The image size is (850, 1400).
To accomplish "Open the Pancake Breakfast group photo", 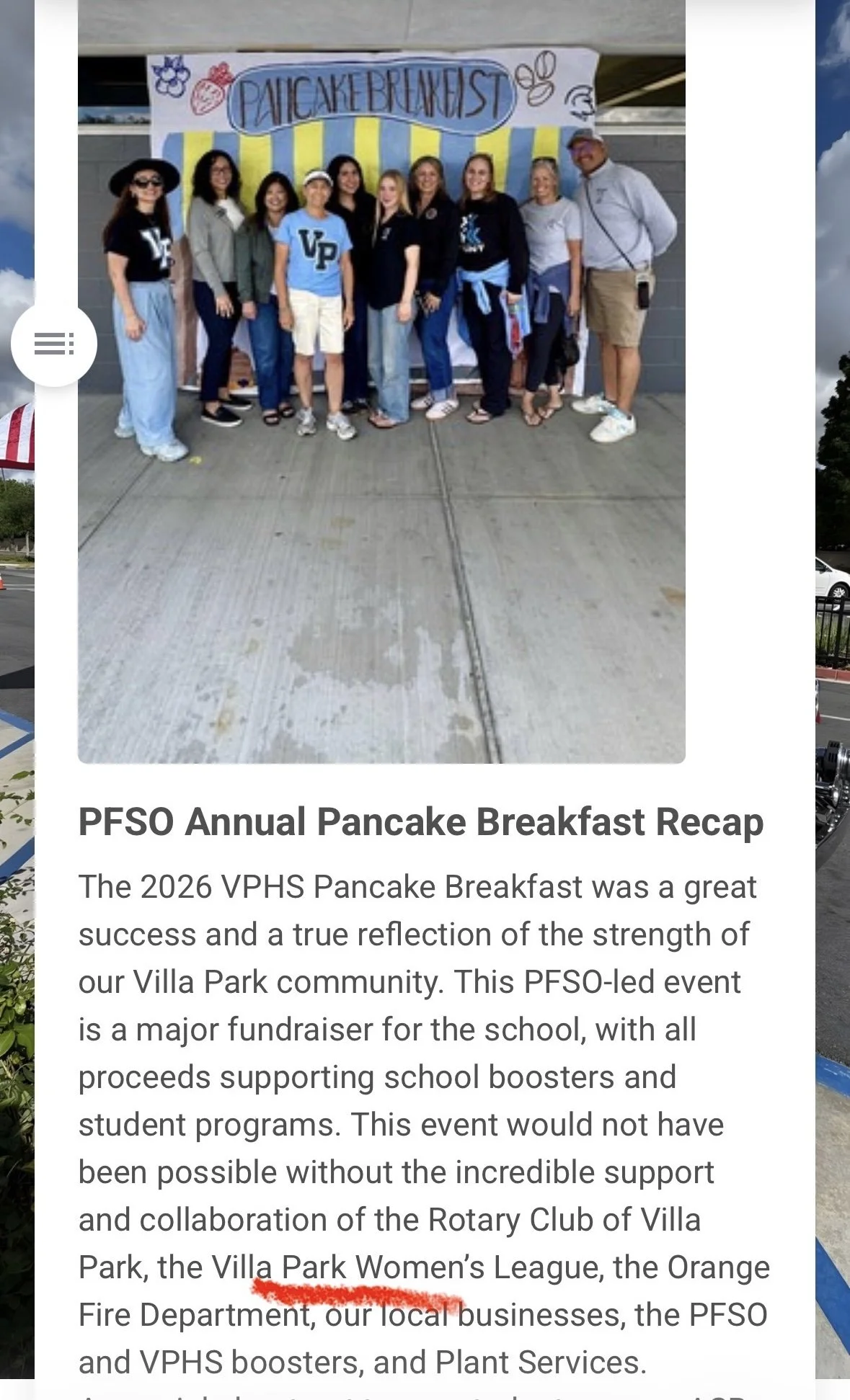I will (381, 382).
